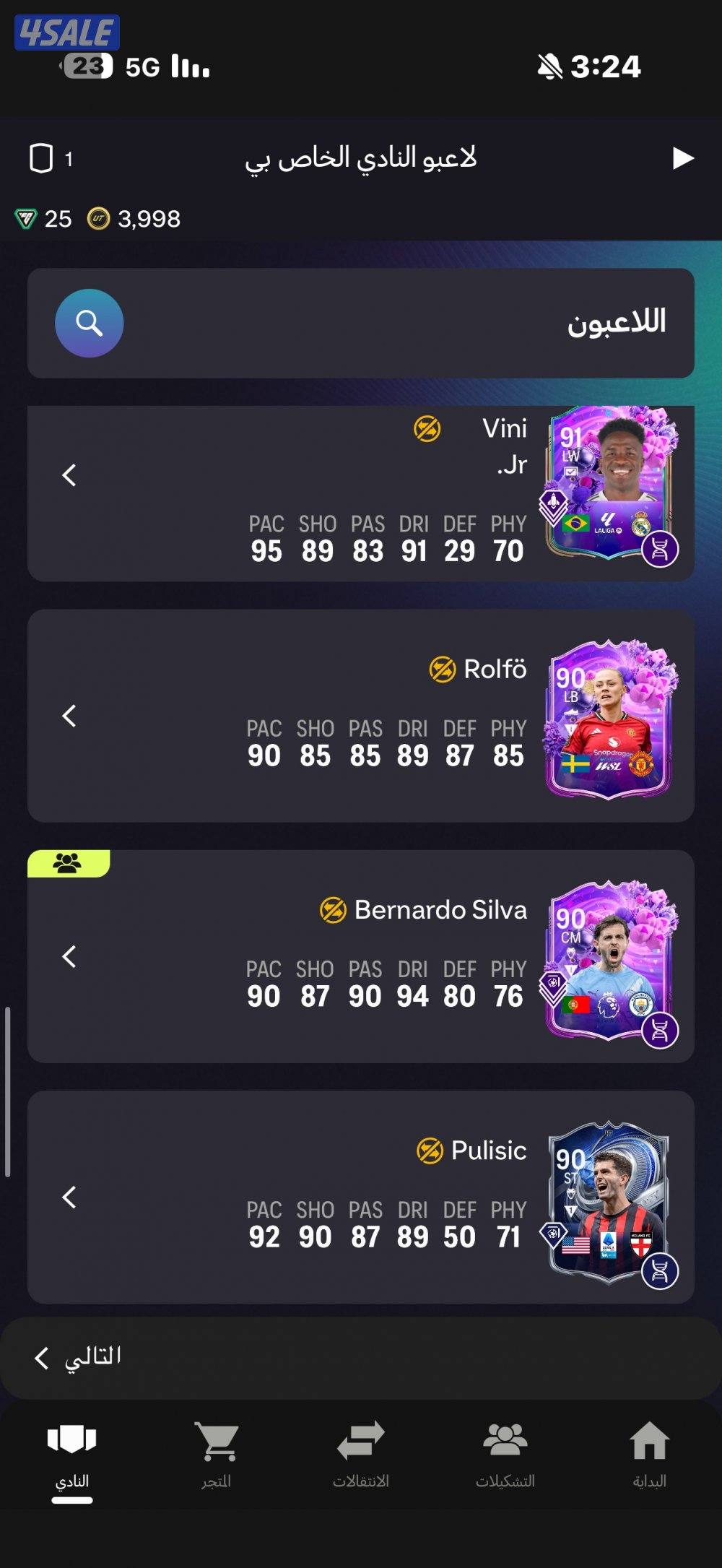Open the التشكيلات squads tab
This screenshot has width=722, height=1568.
[x=505, y=1454]
